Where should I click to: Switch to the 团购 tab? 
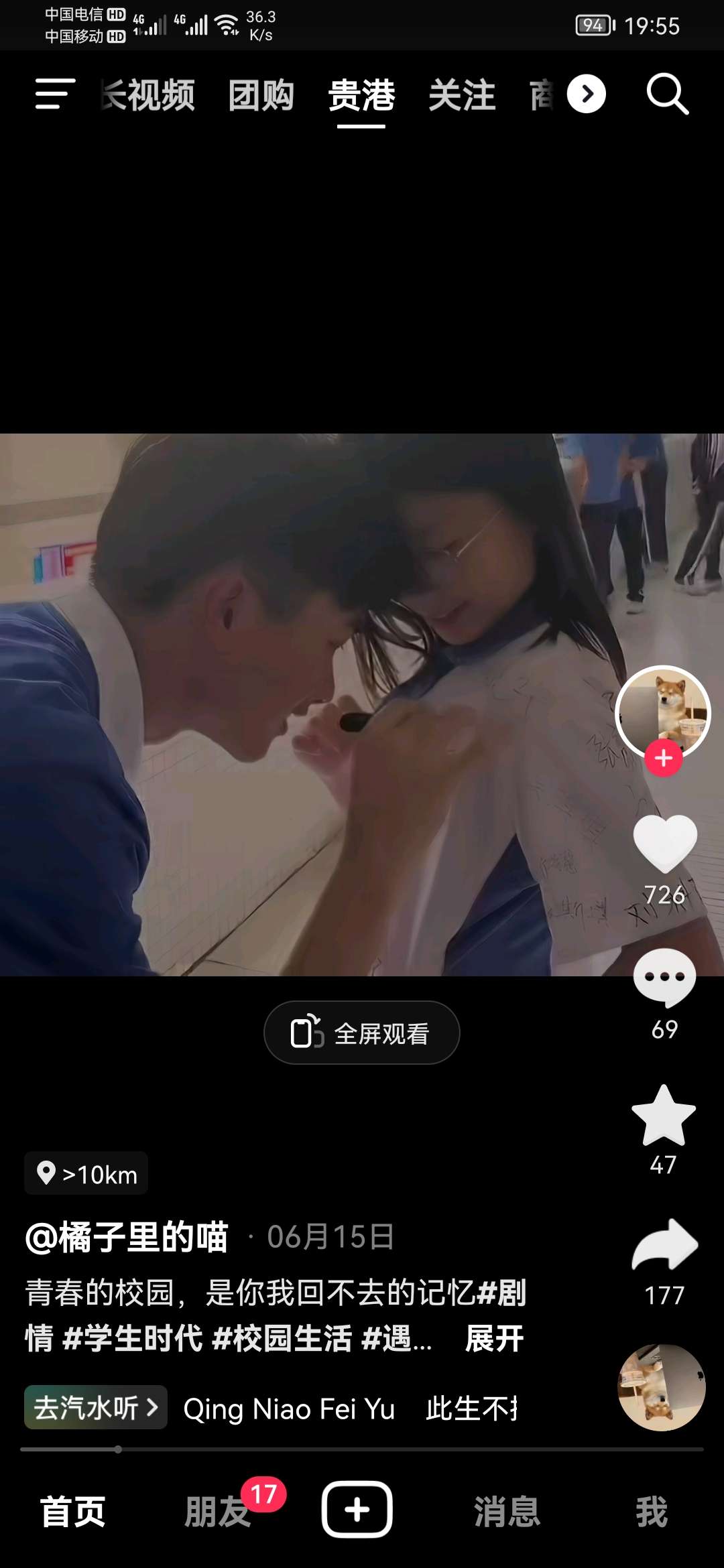pos(261,95)
